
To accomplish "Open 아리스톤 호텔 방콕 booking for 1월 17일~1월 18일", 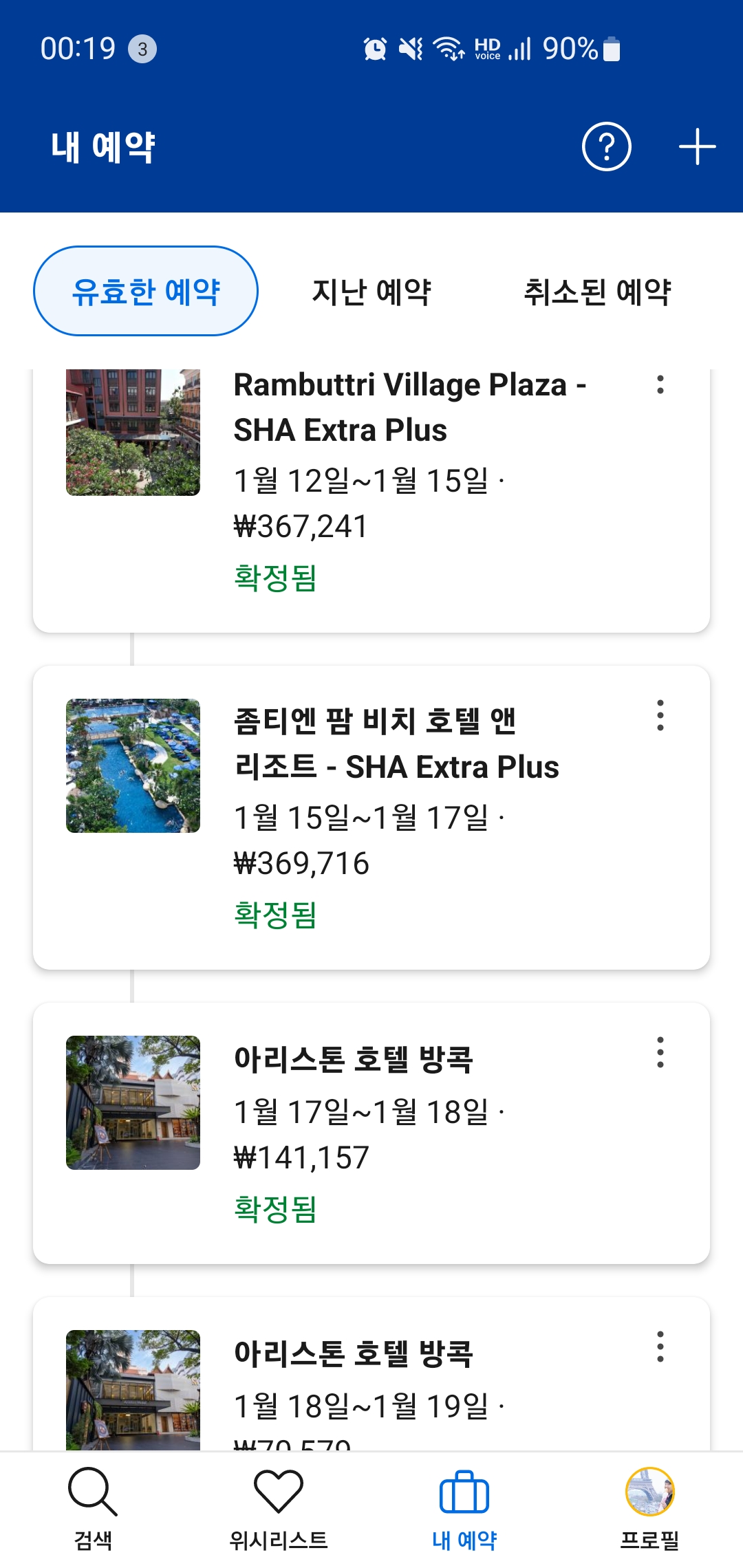I will pos(371,1133).
